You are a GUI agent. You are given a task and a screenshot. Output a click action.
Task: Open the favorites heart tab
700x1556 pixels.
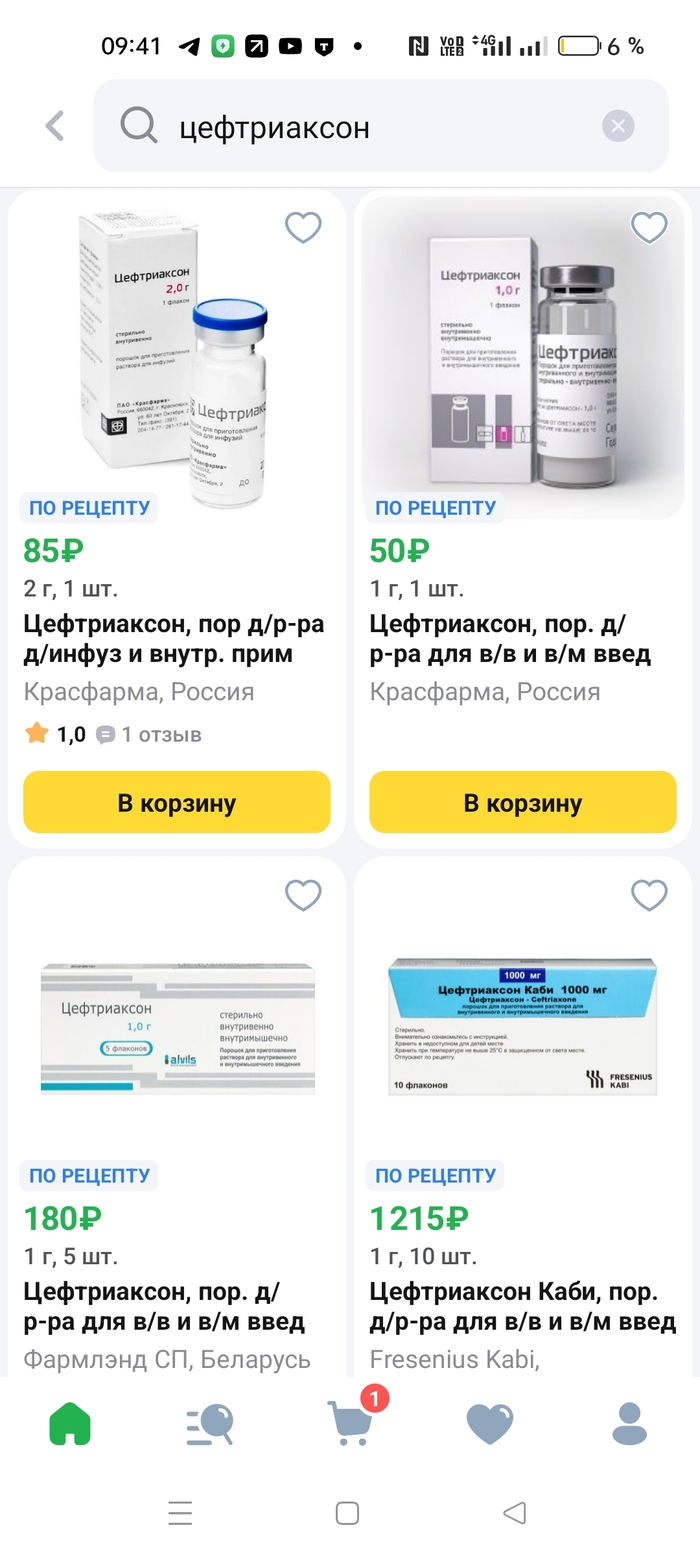pyautogui.click(x=490, y=1423)
